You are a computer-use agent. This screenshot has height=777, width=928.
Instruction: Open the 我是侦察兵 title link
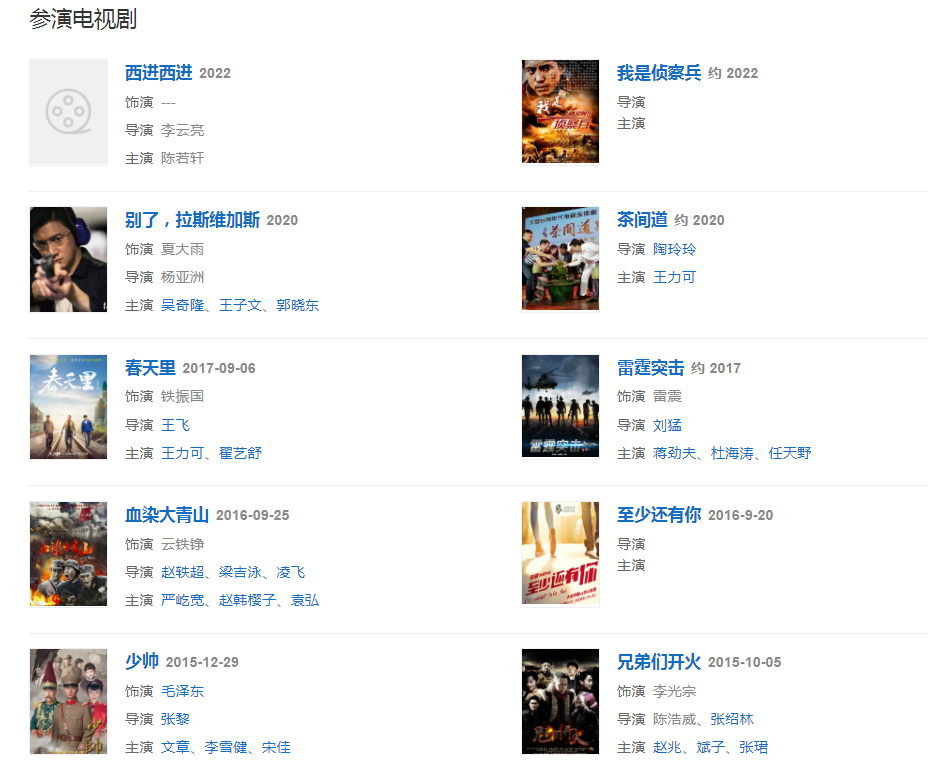click(658, 73)
